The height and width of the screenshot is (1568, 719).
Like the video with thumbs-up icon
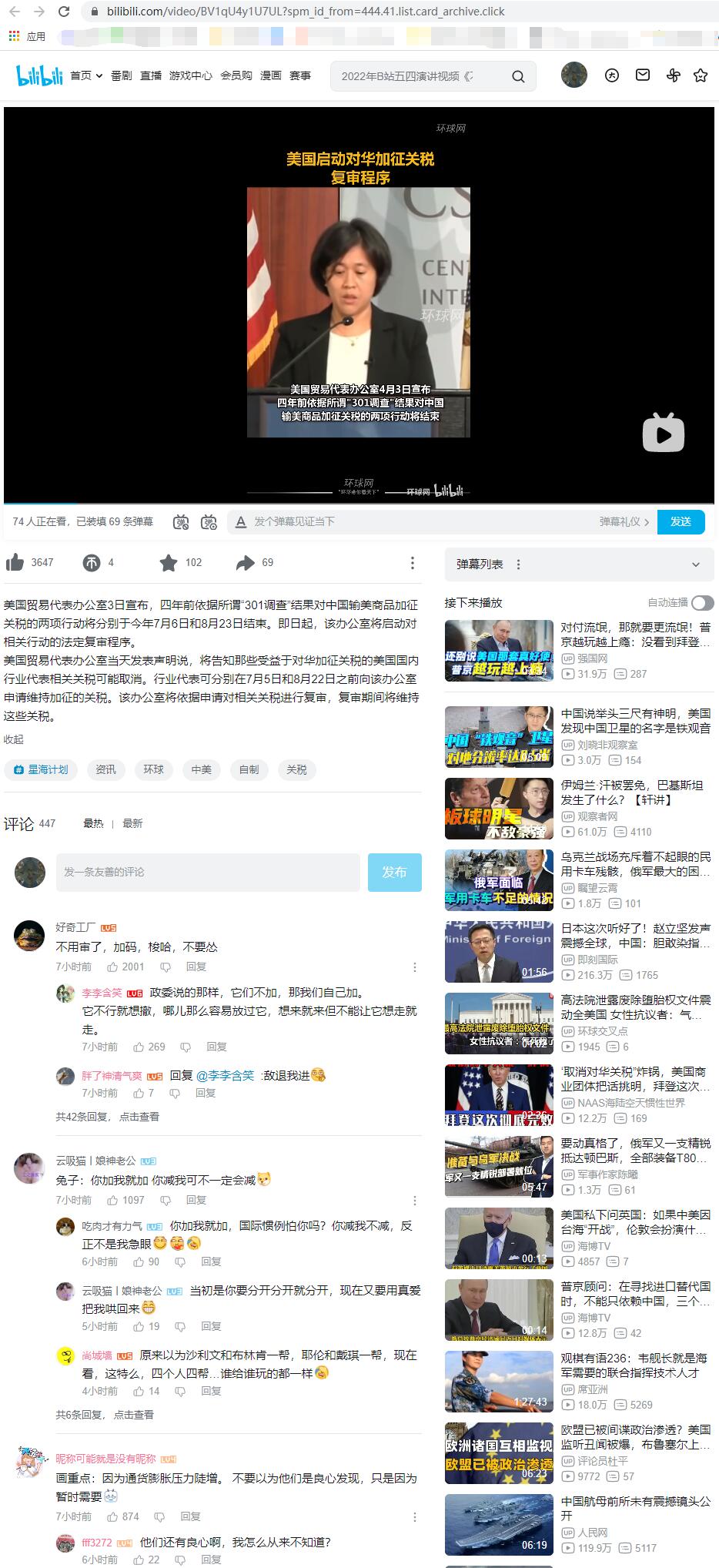point(15,563)
